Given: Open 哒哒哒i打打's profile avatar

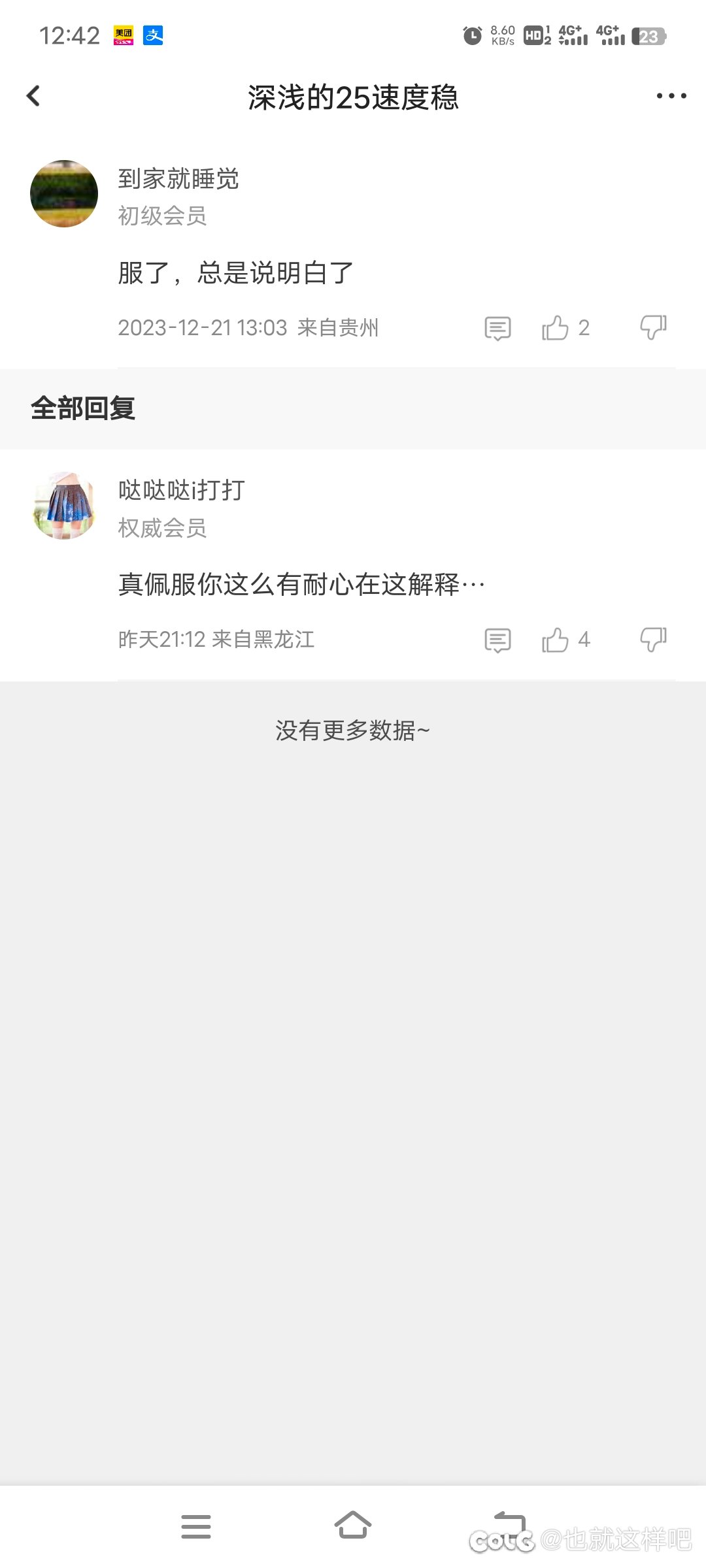Looking at the screenshot, I should point(64,506).
